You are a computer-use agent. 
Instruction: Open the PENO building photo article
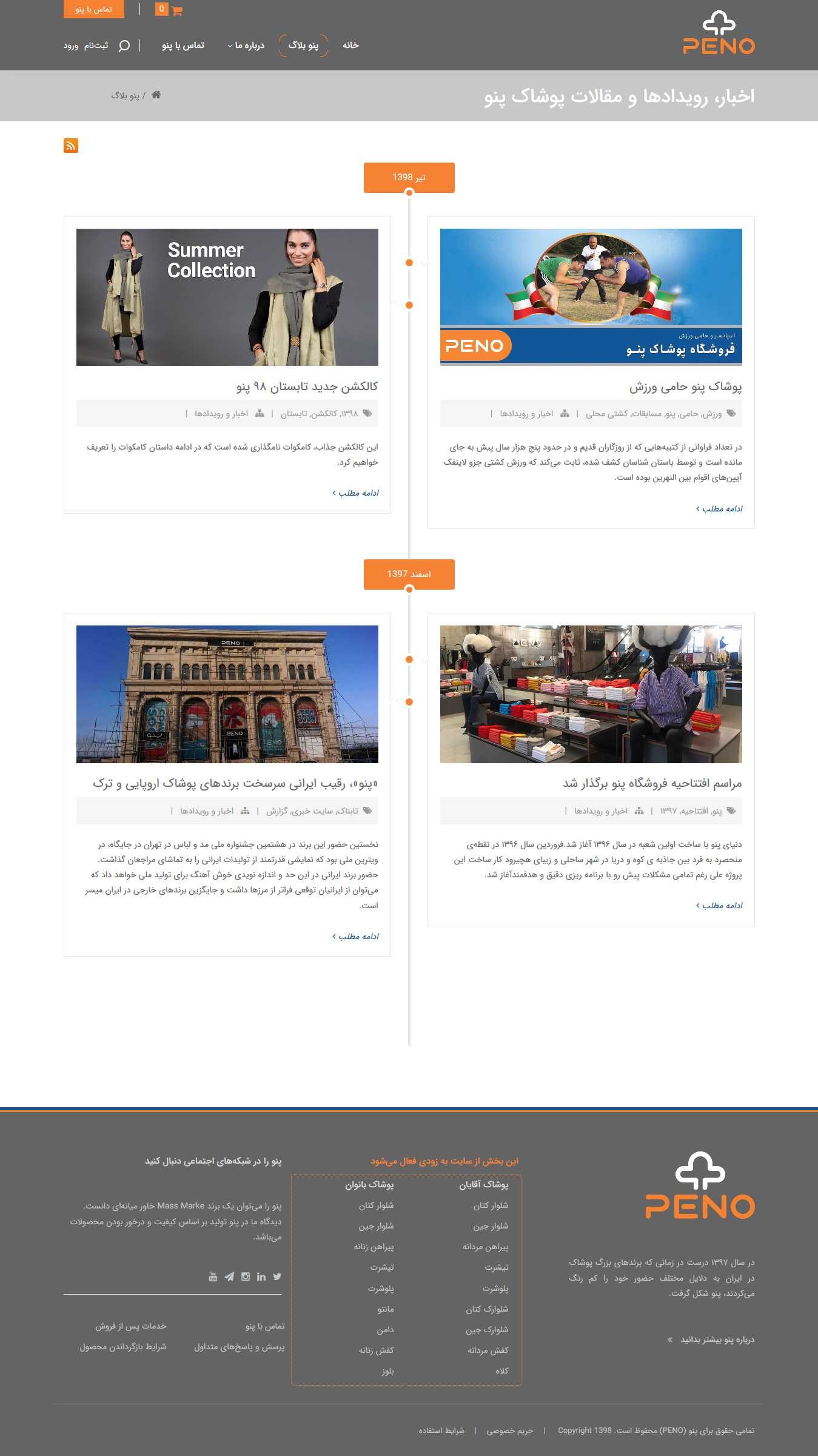[227, 693]
